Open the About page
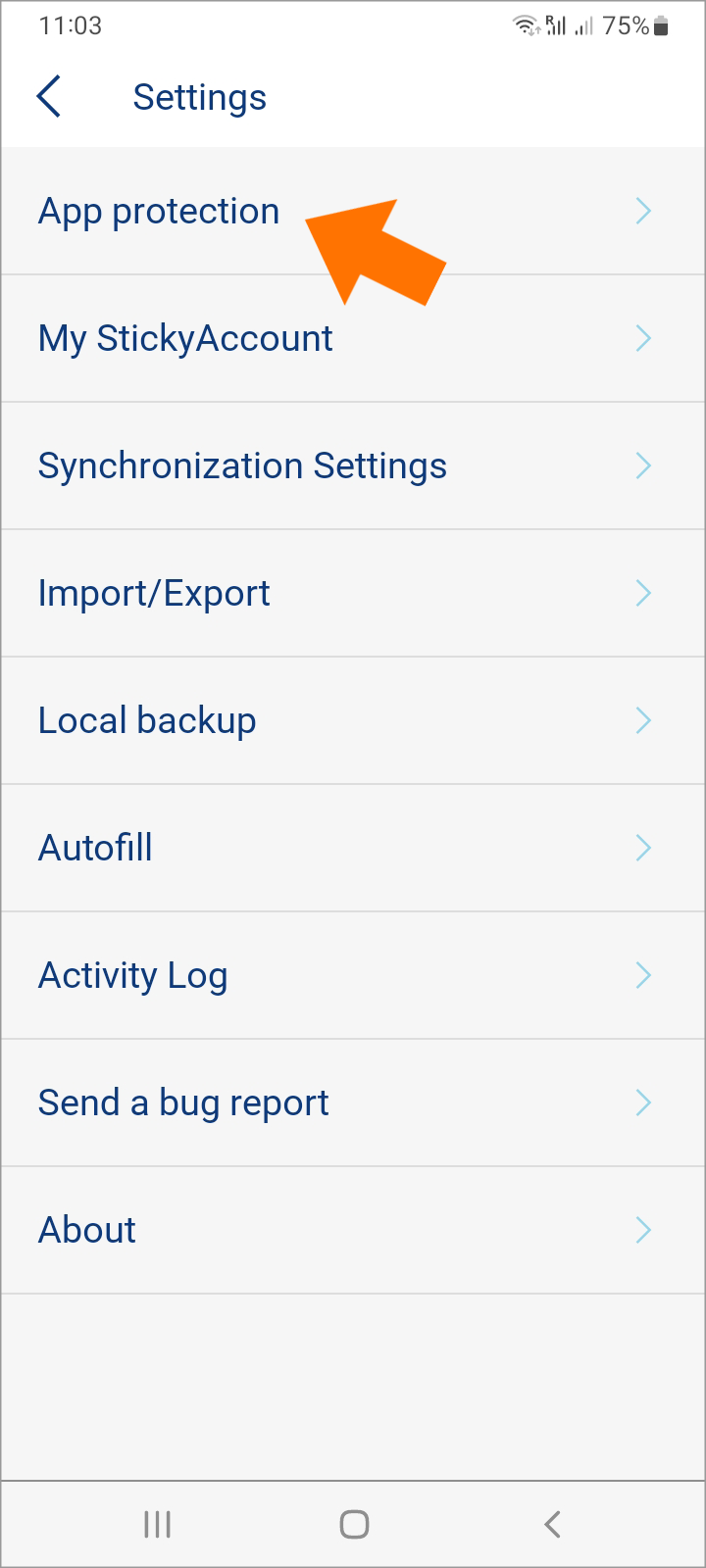Image resolution: width=706 pixels, height=1568 pixels. click(x=353, y=1230)
